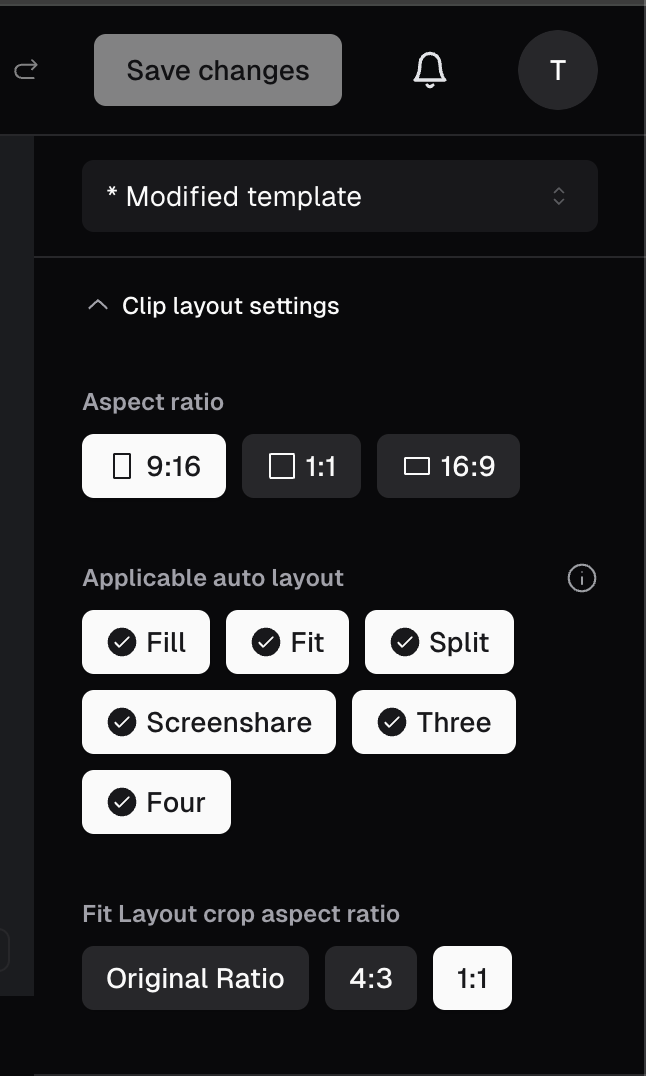The image size is (646, 1076).
Task: Uncheck the Fill auto layout
Action: coord(146,642)
